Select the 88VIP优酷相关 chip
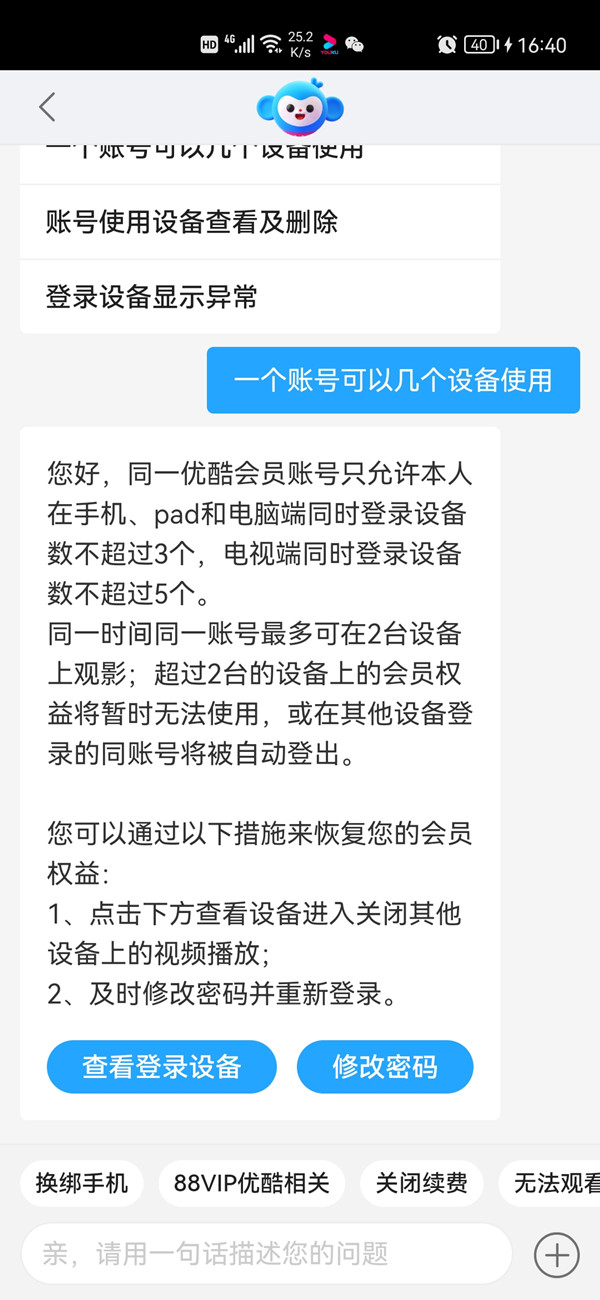 251,1184
